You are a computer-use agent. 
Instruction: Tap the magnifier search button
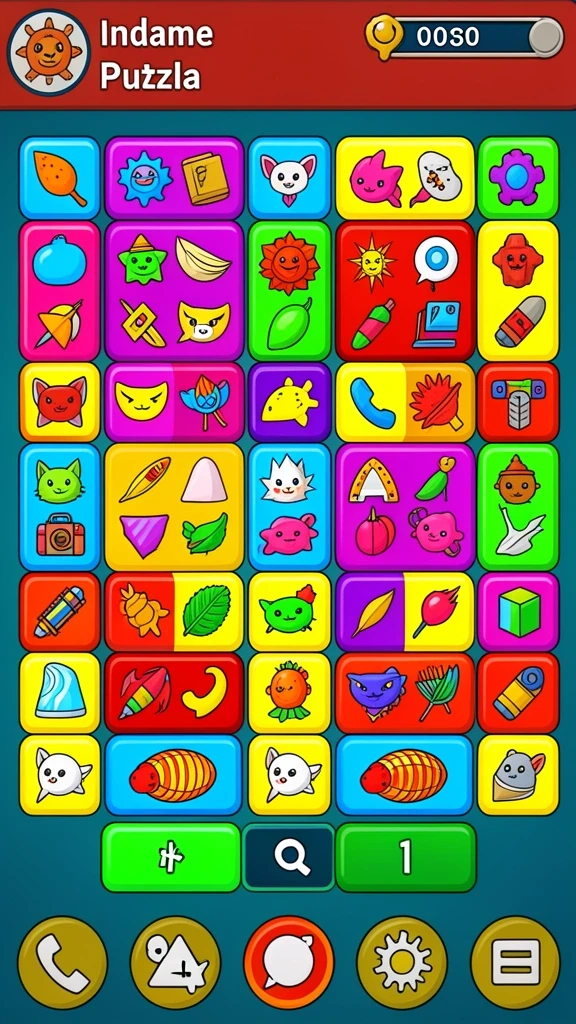pos(289,857)
